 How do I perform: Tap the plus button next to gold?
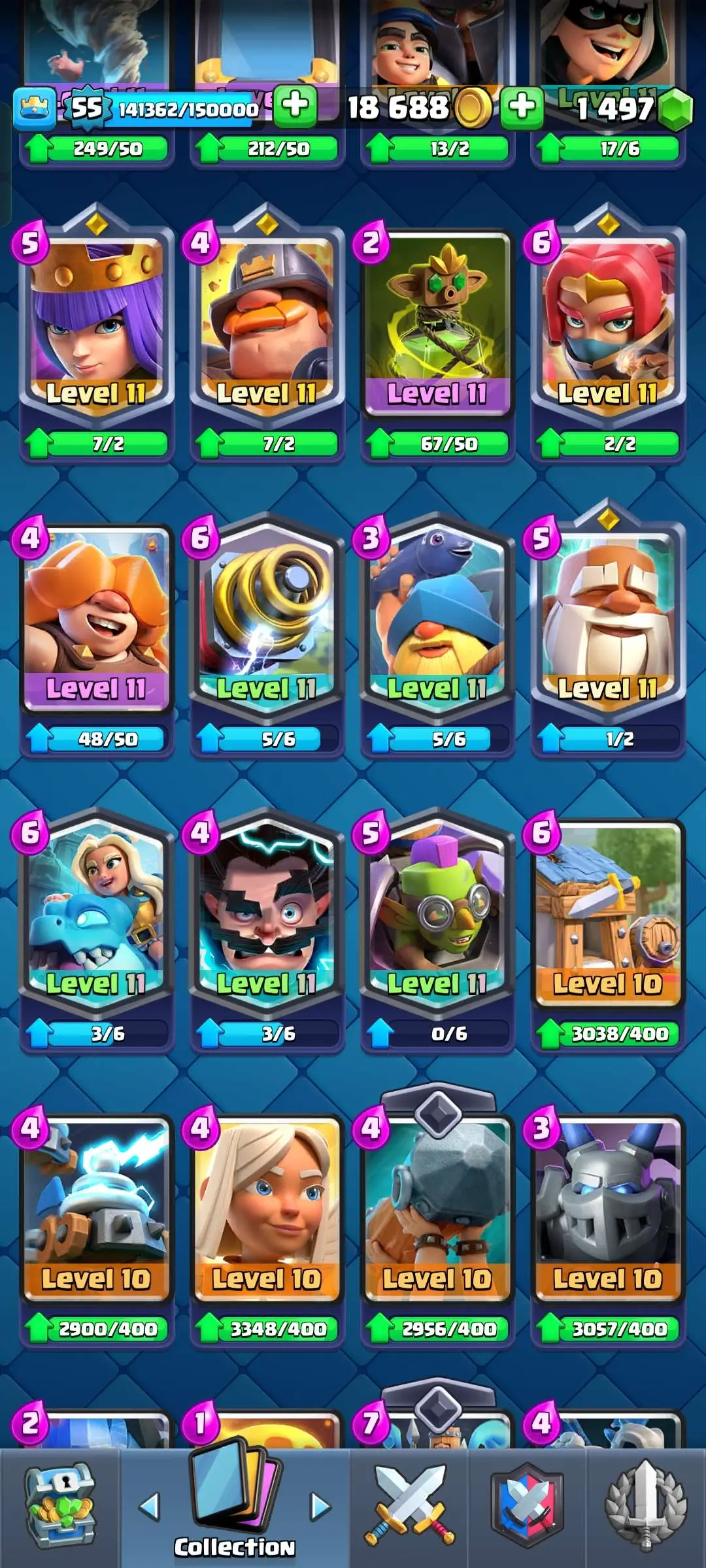[x=522, y=107]
